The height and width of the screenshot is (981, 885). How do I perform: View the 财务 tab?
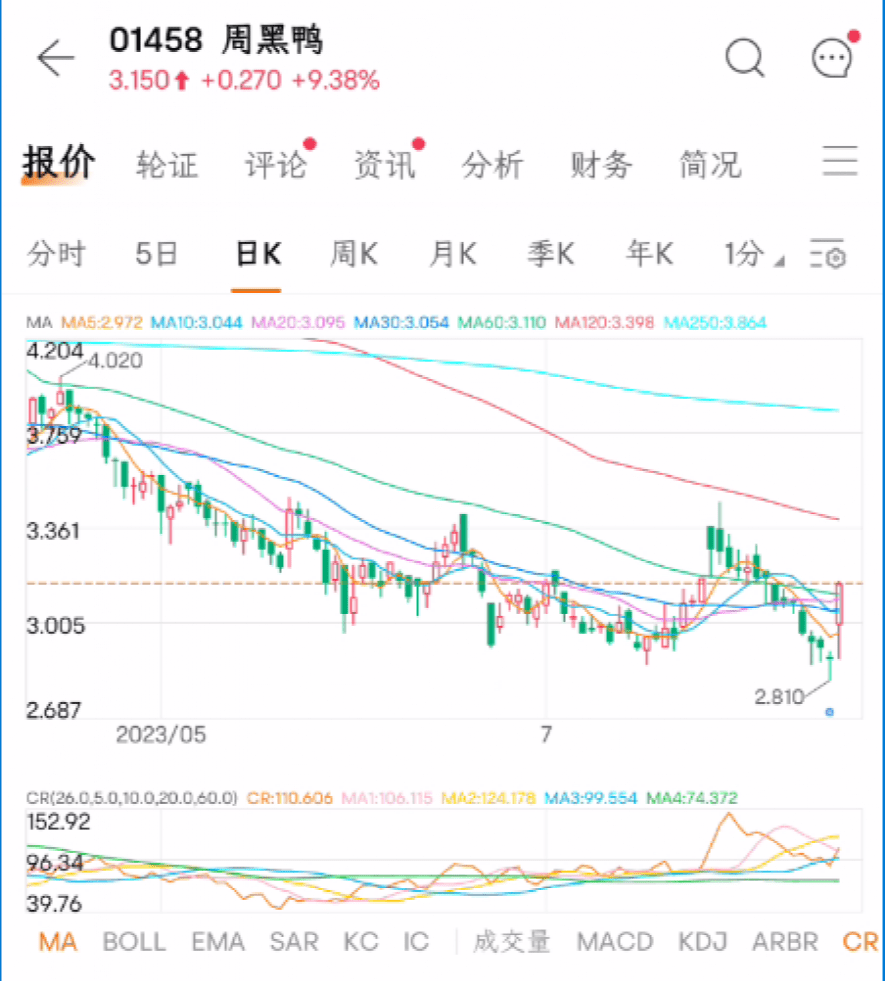tap(601, 165)
